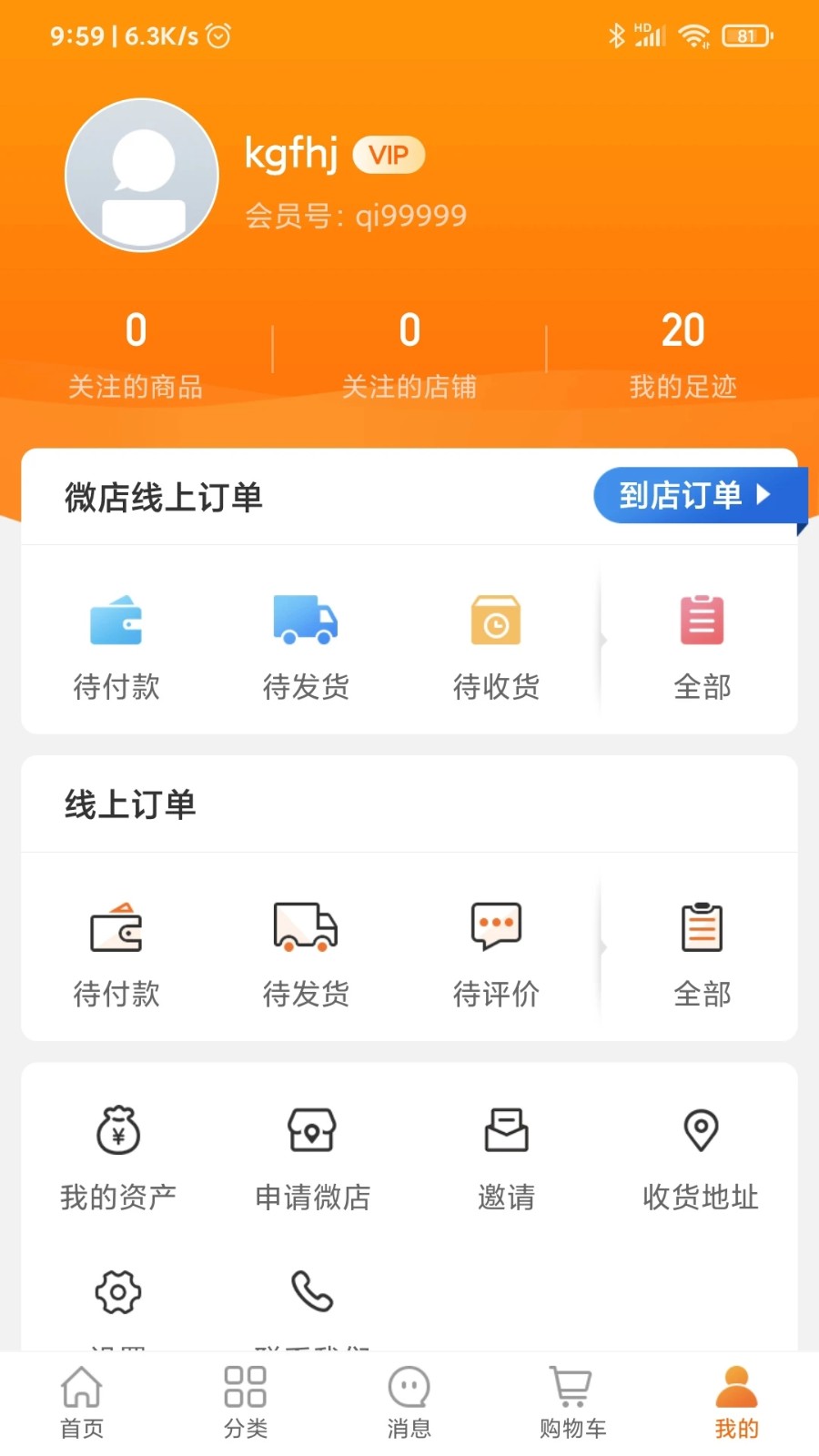Open the settings gear icon

[x=118, y=1291]
